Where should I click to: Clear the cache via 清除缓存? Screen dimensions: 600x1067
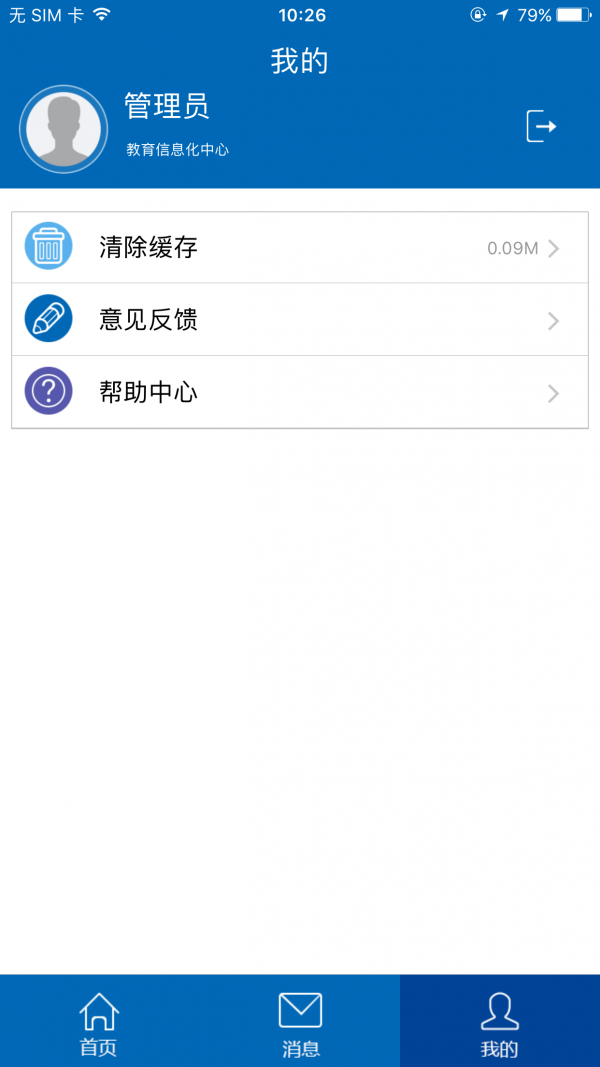(300, 248)
